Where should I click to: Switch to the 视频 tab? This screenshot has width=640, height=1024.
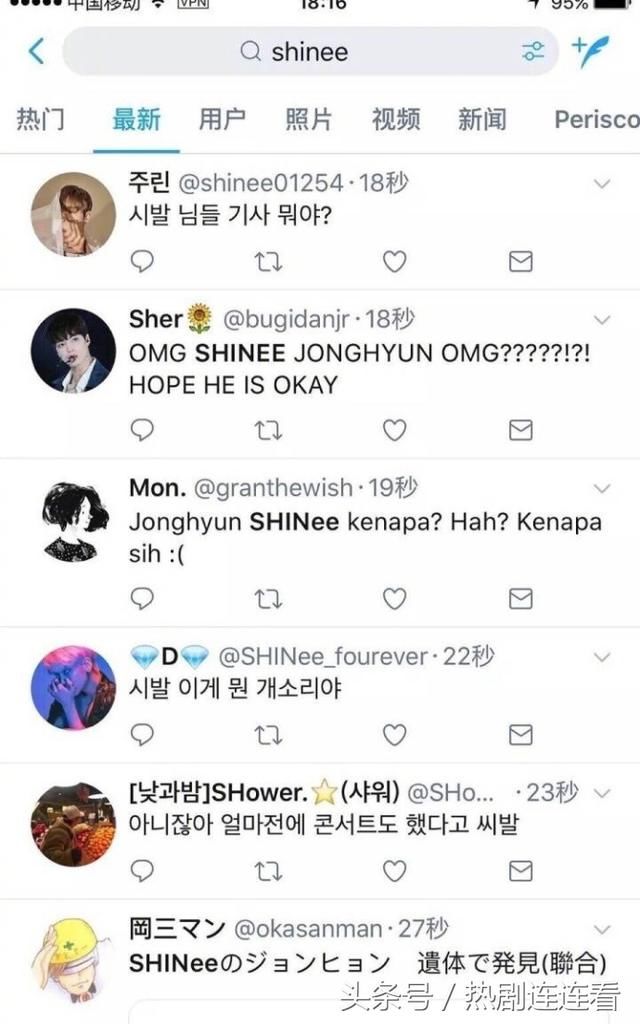pos(396,120)
